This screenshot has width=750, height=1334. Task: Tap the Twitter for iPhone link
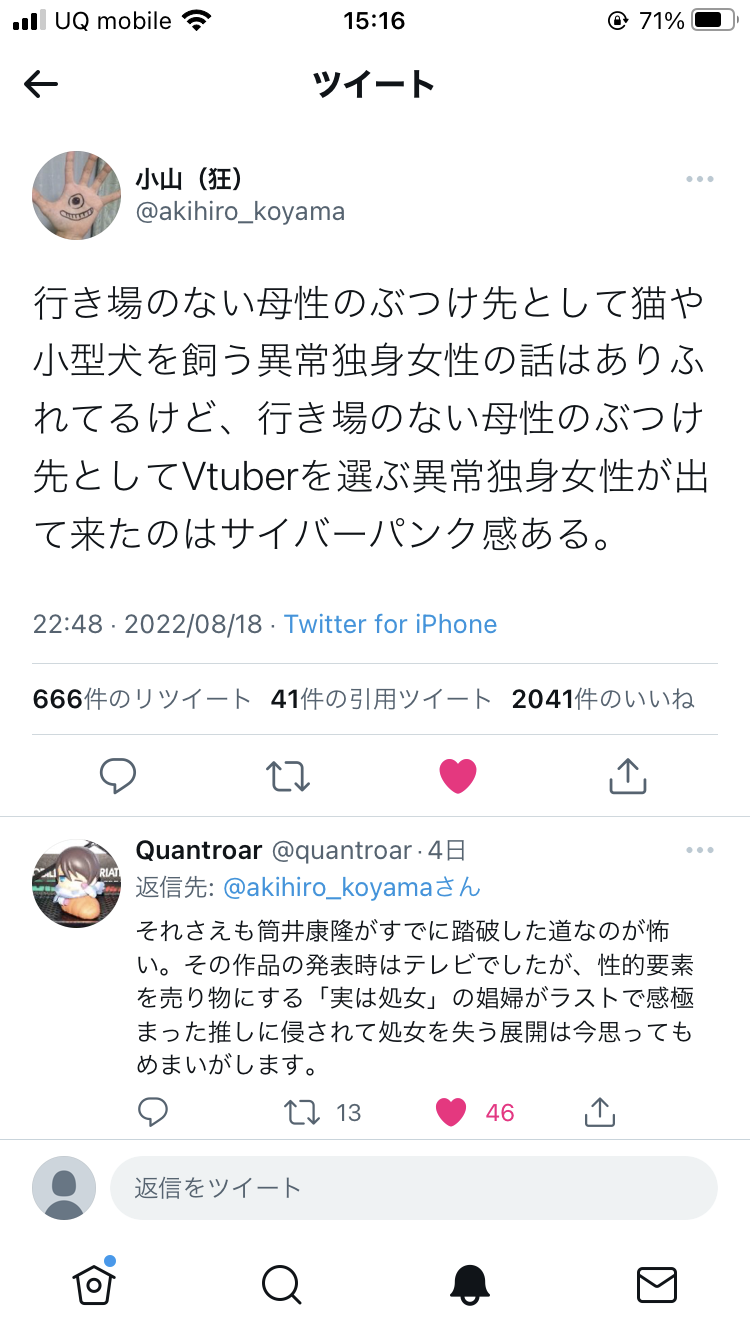pyautogui.click(x=390, y=624)
